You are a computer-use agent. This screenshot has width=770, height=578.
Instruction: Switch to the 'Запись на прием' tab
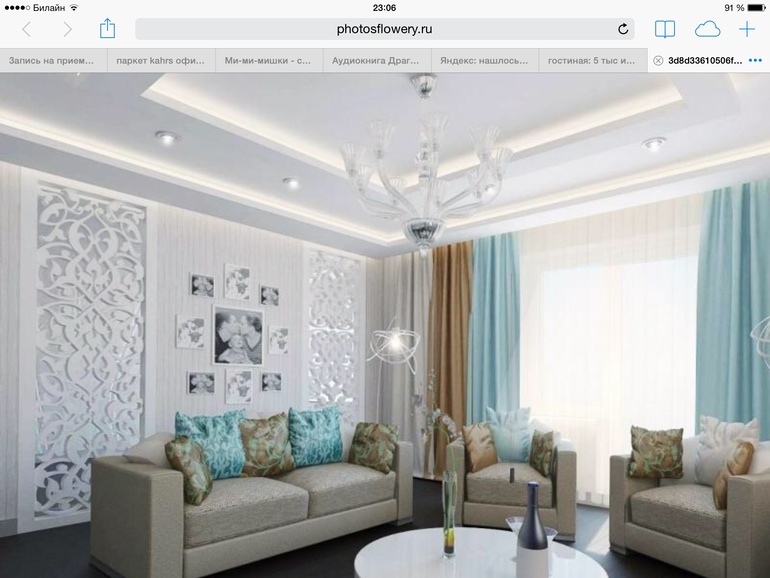coord(54,60)
